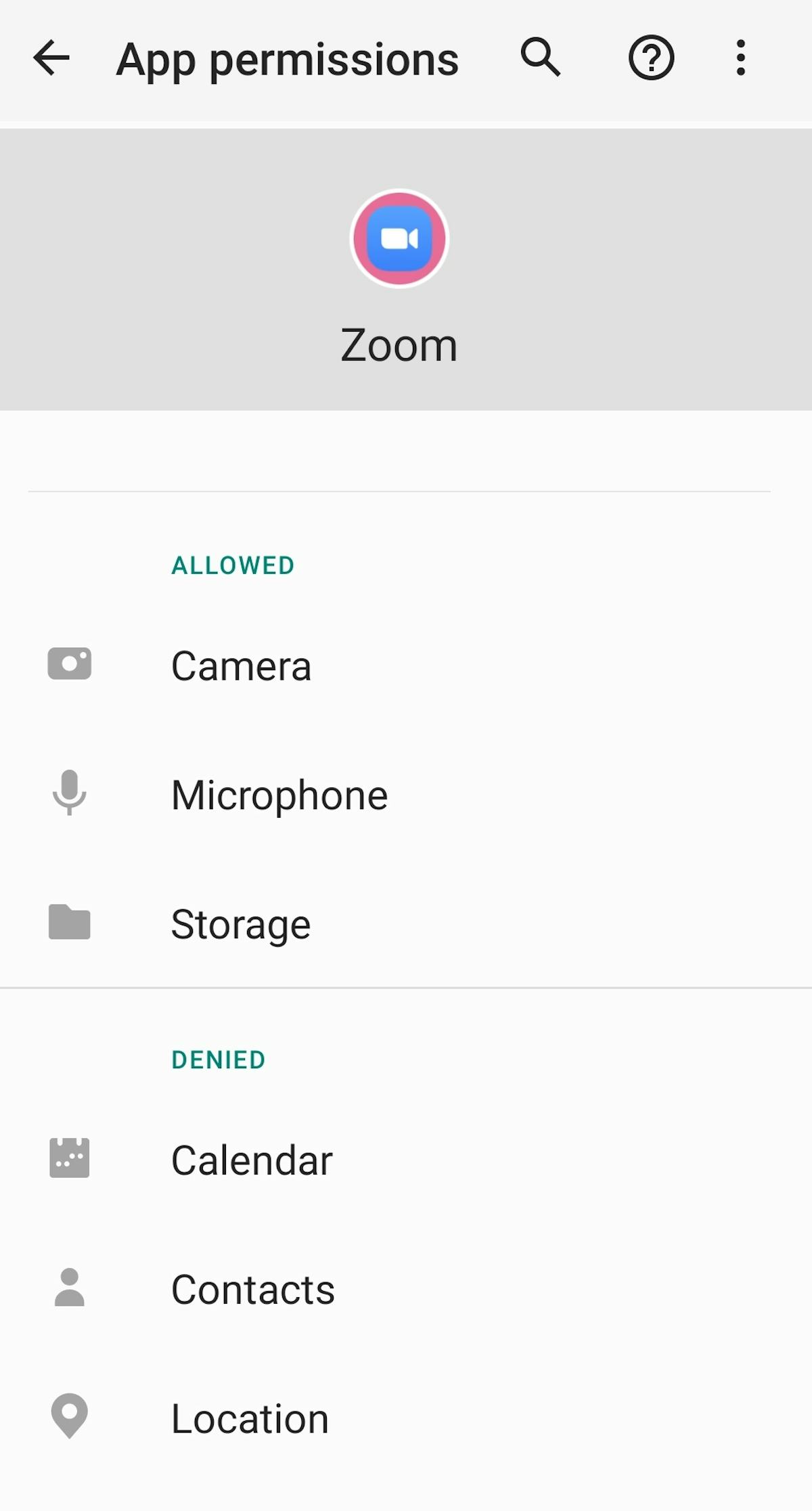
Task: Tap the location pin icon
Action: 68,1417
